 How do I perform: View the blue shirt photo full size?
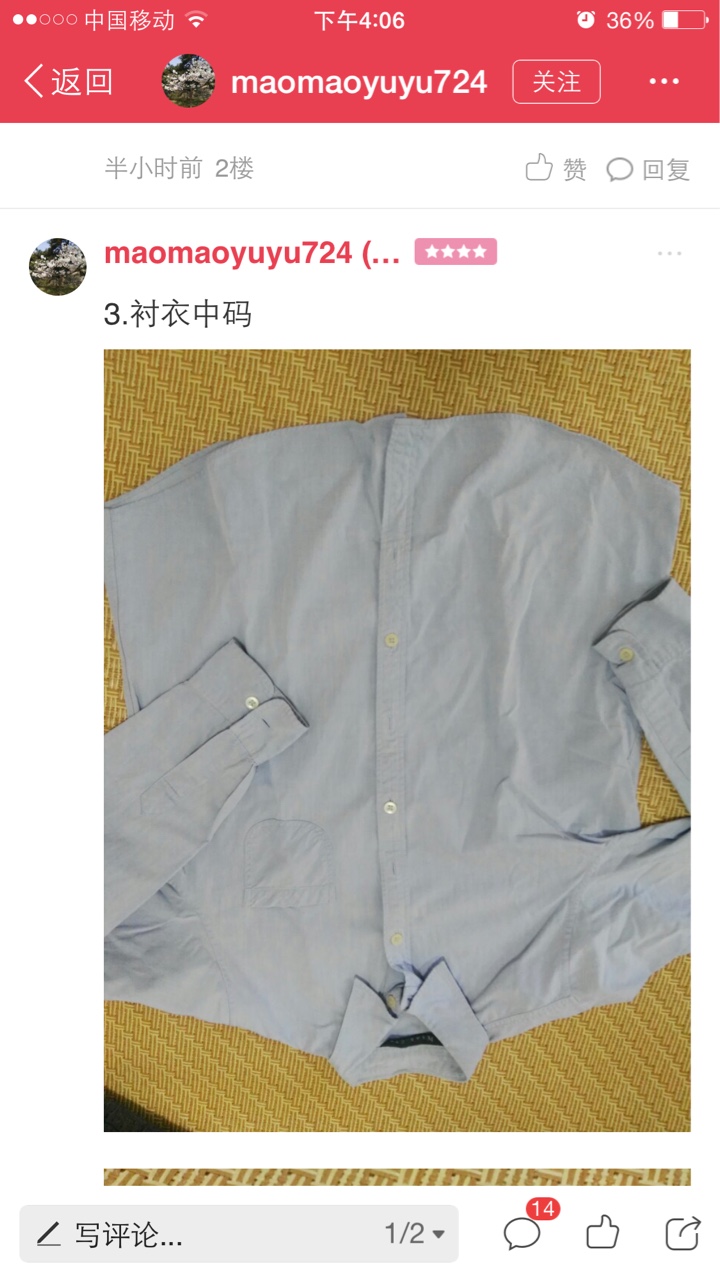pos(397,740)
